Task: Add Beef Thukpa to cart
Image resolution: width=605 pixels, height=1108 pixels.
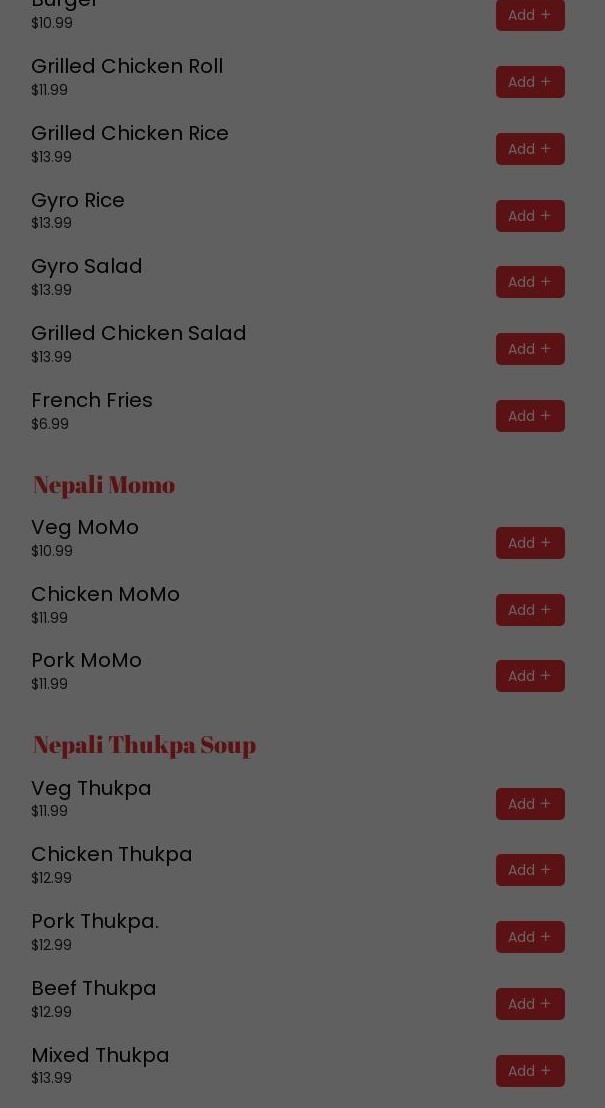Action: (530, 1004)
